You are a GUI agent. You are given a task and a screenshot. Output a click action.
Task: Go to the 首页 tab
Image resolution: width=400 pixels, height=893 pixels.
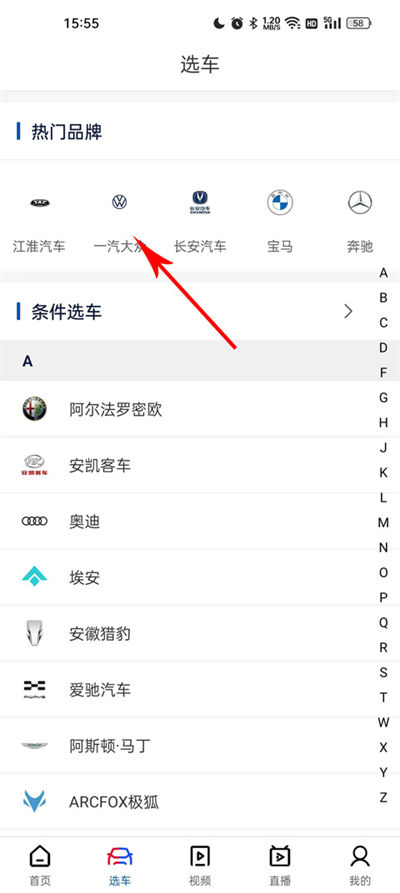[40, 865]
